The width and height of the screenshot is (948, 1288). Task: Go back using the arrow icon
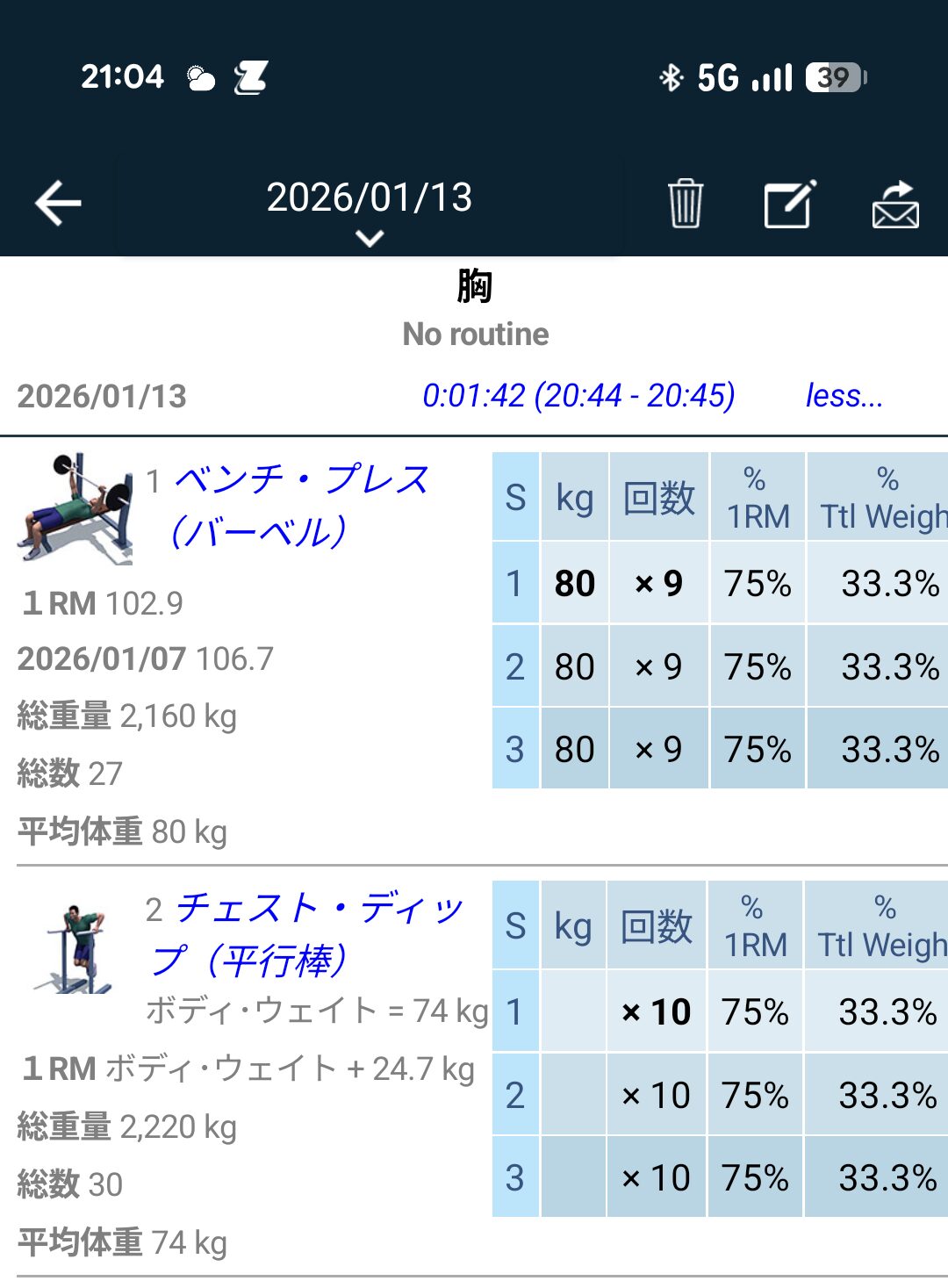click(58, 203)
